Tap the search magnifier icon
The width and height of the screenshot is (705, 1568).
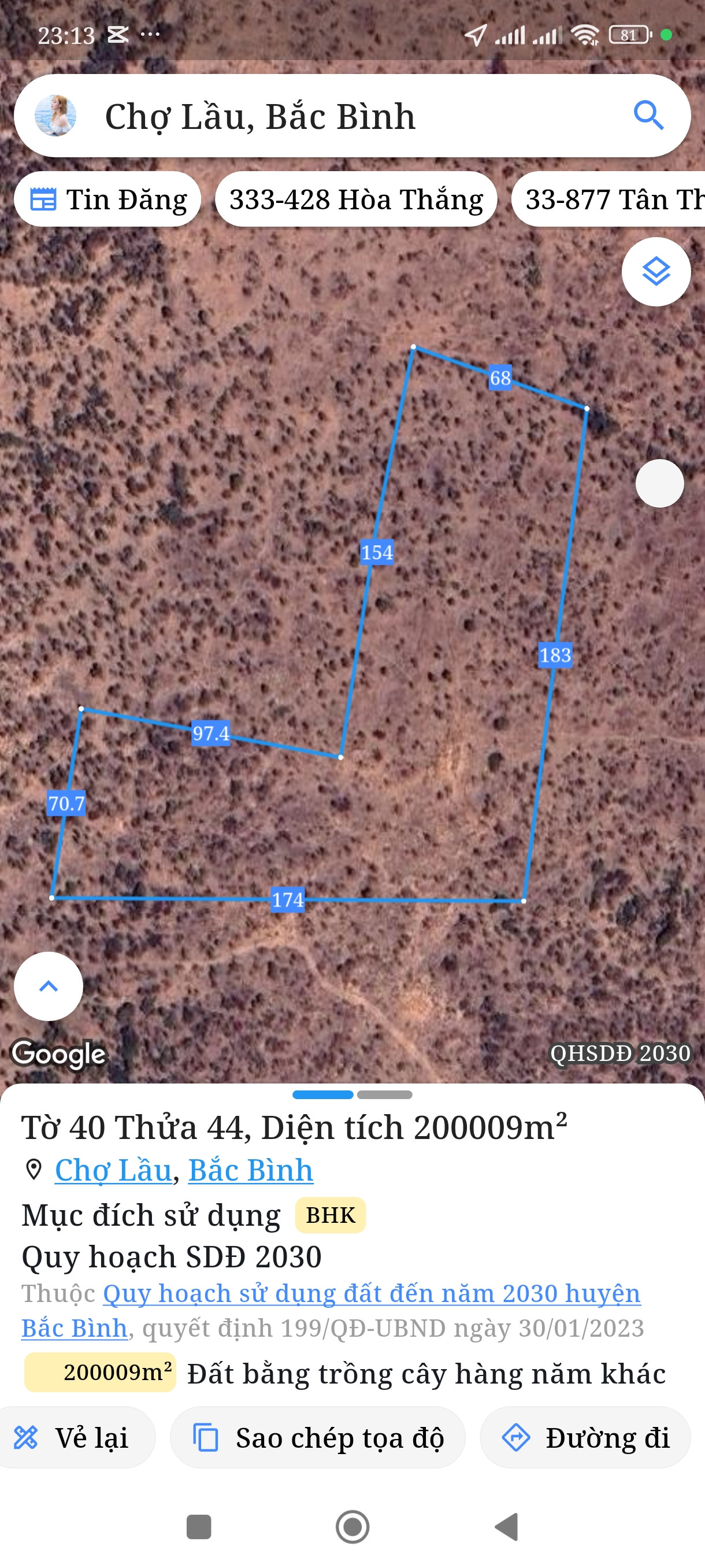648,116
